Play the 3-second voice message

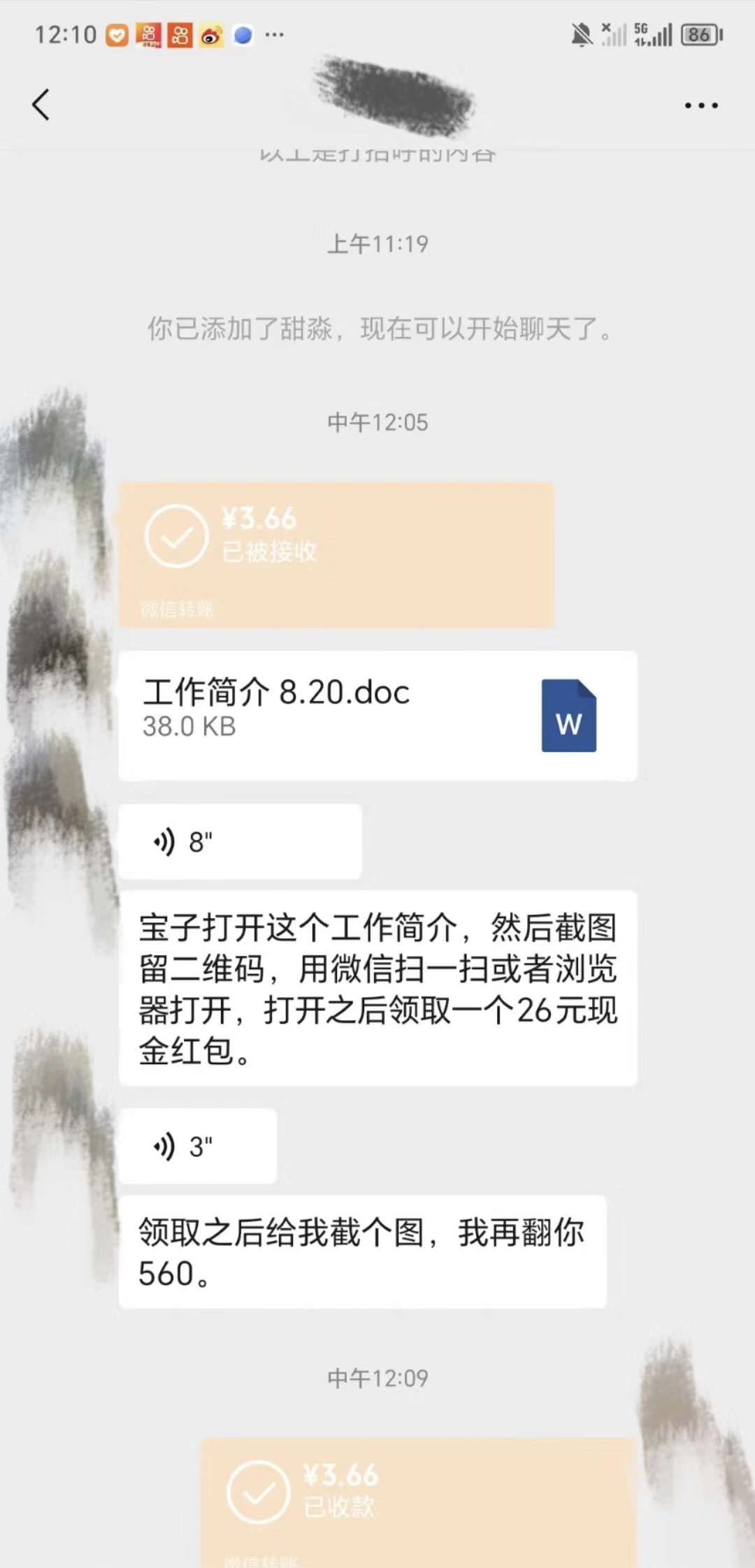(x=198, y=1146)
